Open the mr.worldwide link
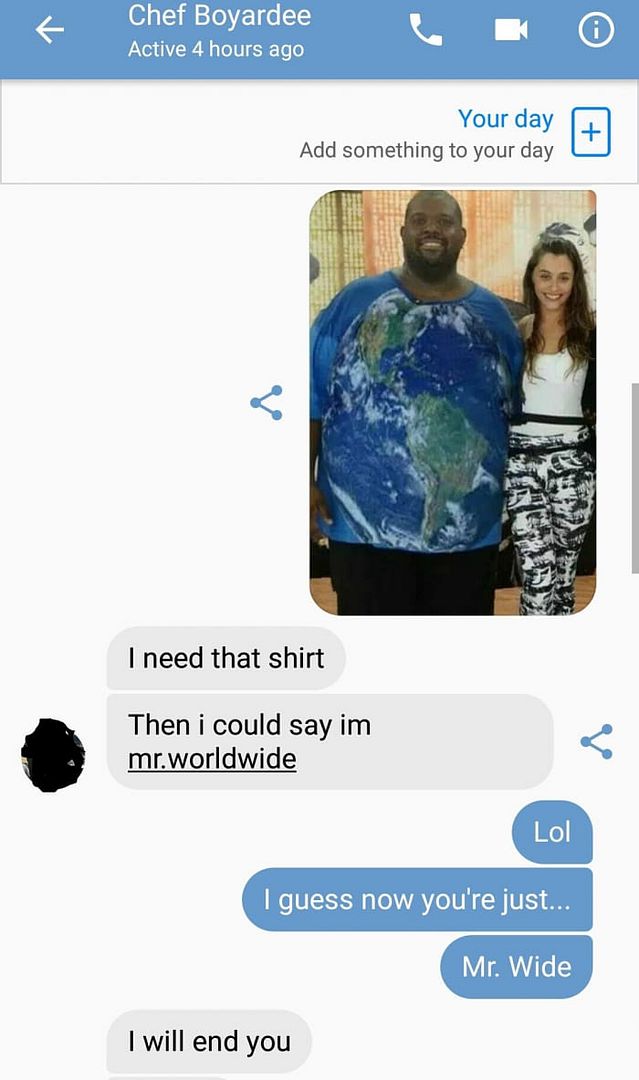 click(212, 759)
